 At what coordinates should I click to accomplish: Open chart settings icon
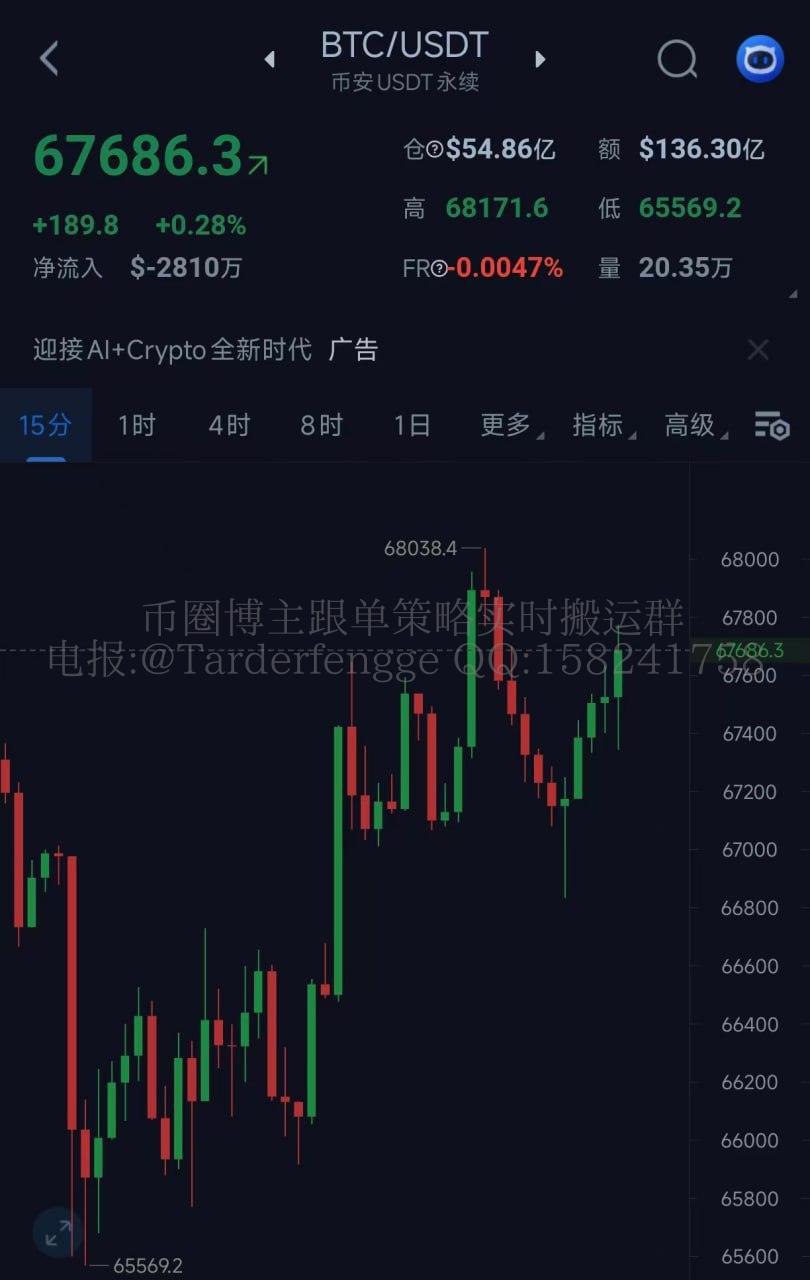[x=771, y=426]
